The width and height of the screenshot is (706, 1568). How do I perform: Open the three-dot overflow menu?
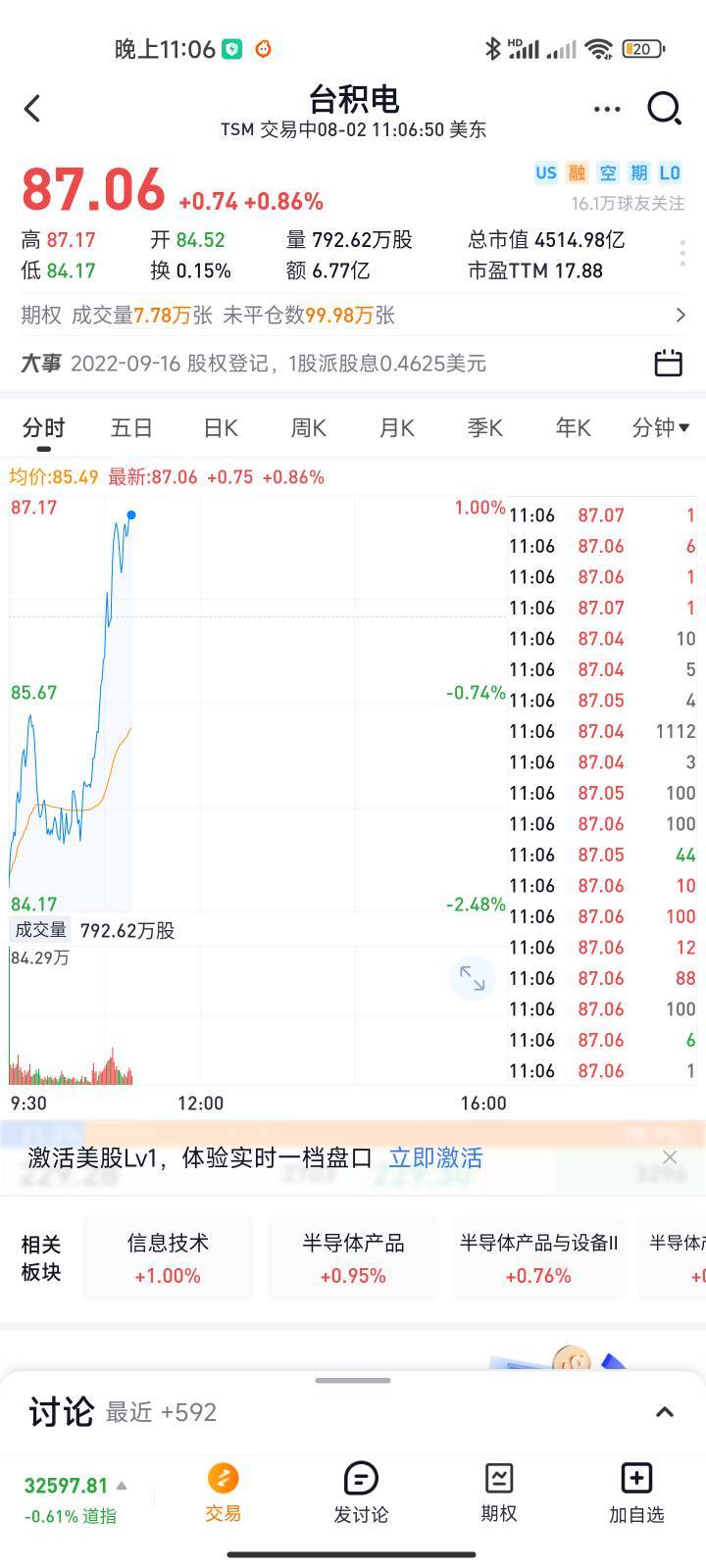pos(607,109)
